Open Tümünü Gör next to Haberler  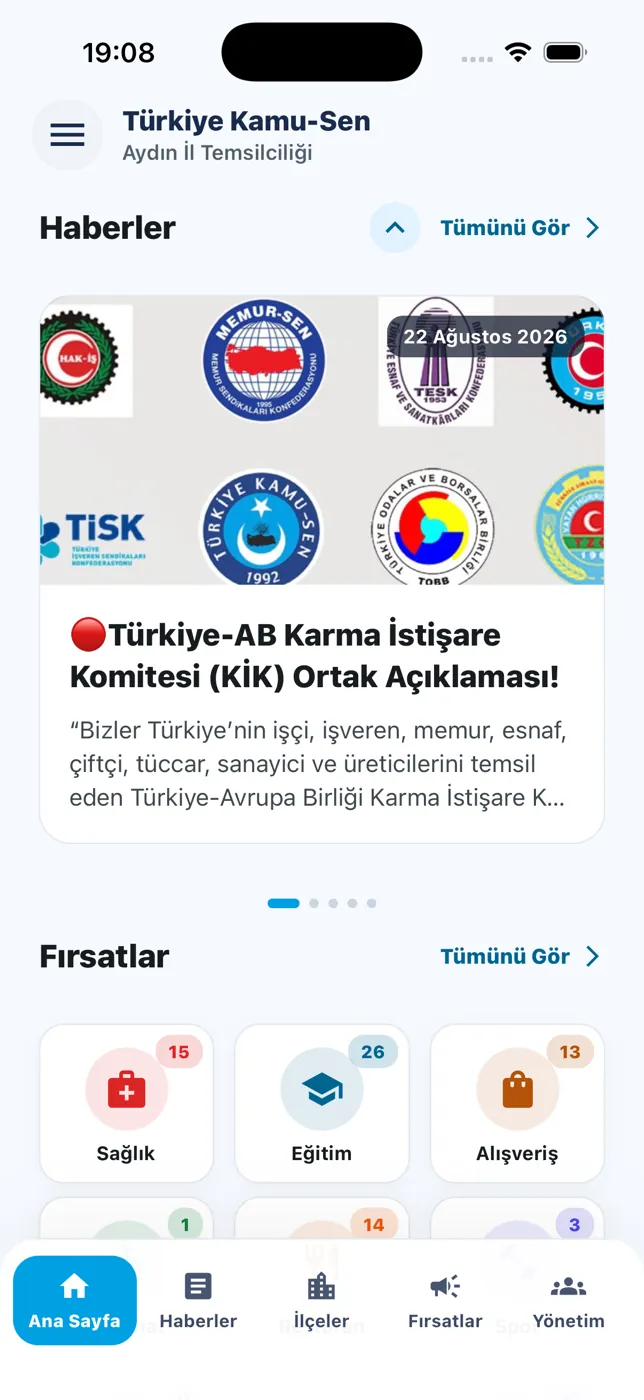tap(520, 228)
